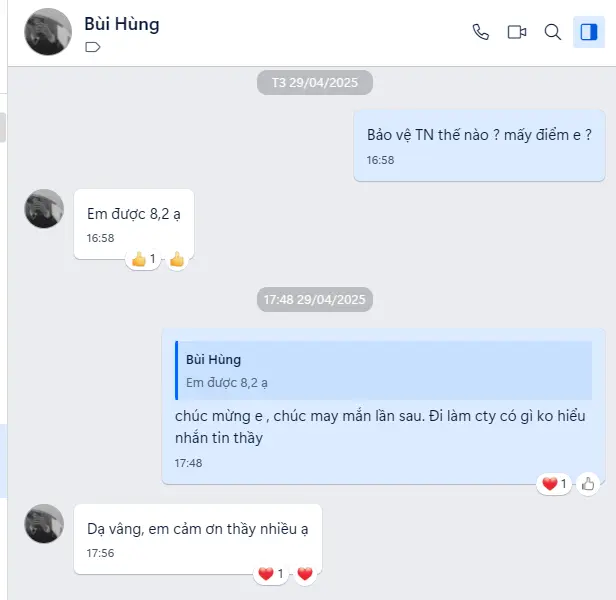The image size is (616, 600).
Task: Open Bùi Hùng's profile avatar in header
Action: (x=47, y=32)
